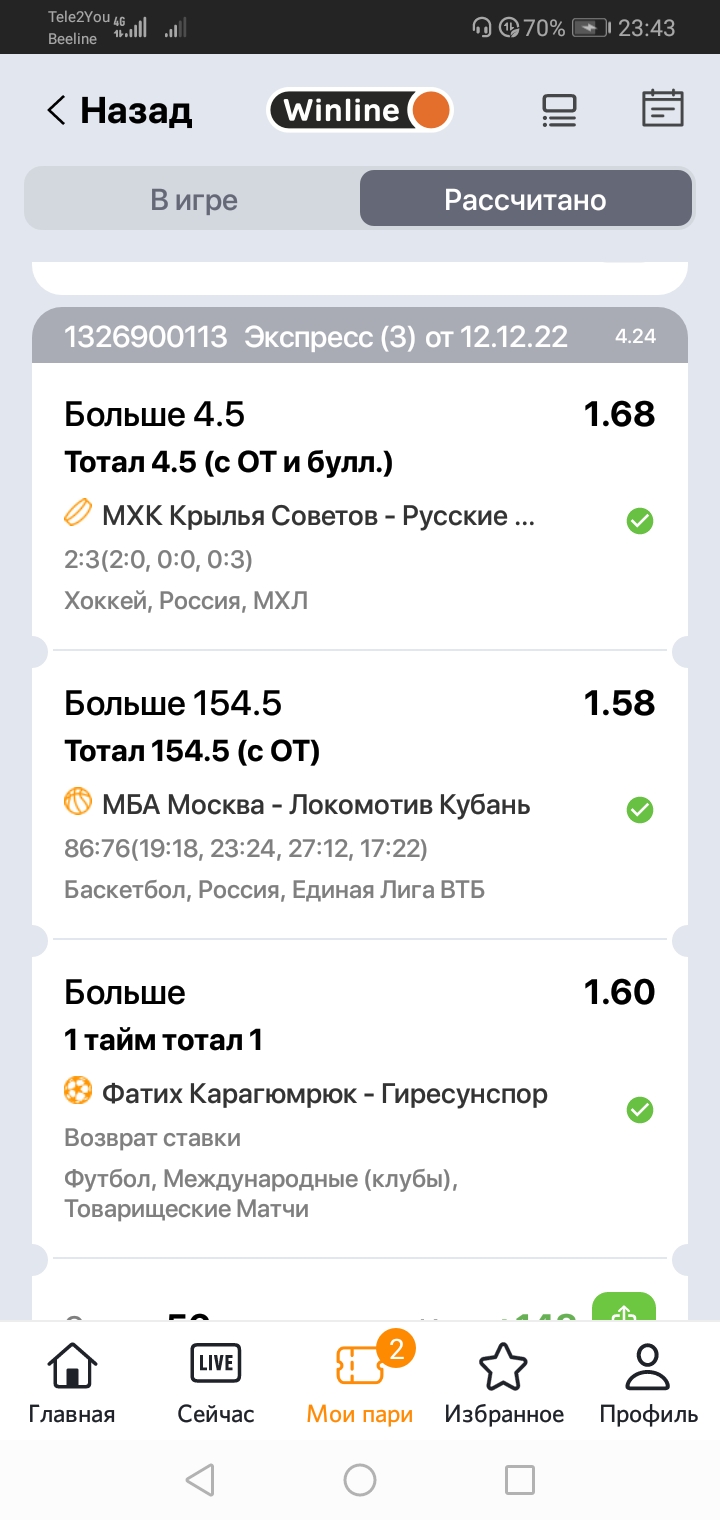Switch to the Избранное tab

click(504, 1383)
